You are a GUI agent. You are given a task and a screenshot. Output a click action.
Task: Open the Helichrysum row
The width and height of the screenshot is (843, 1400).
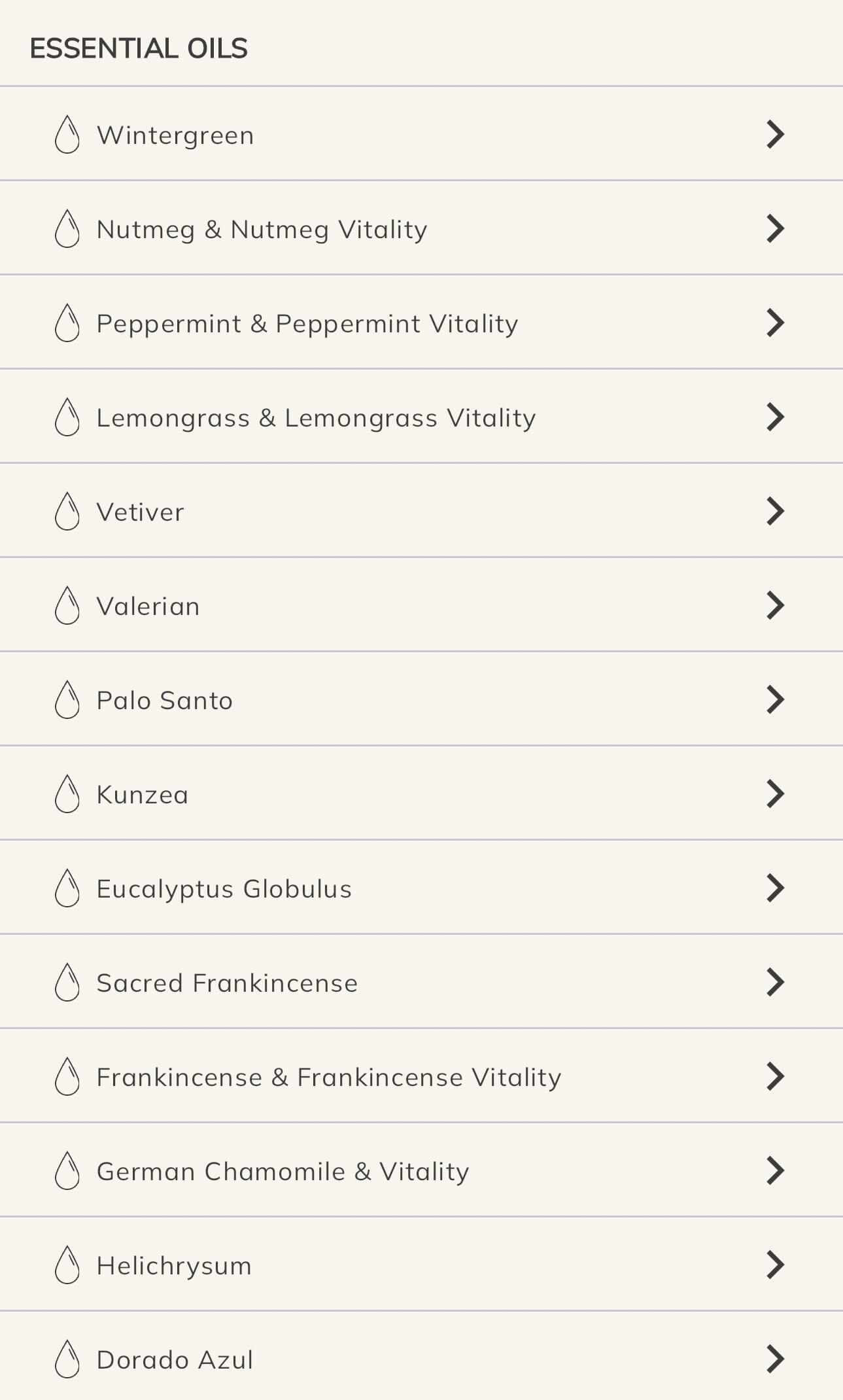(421, 1264)
